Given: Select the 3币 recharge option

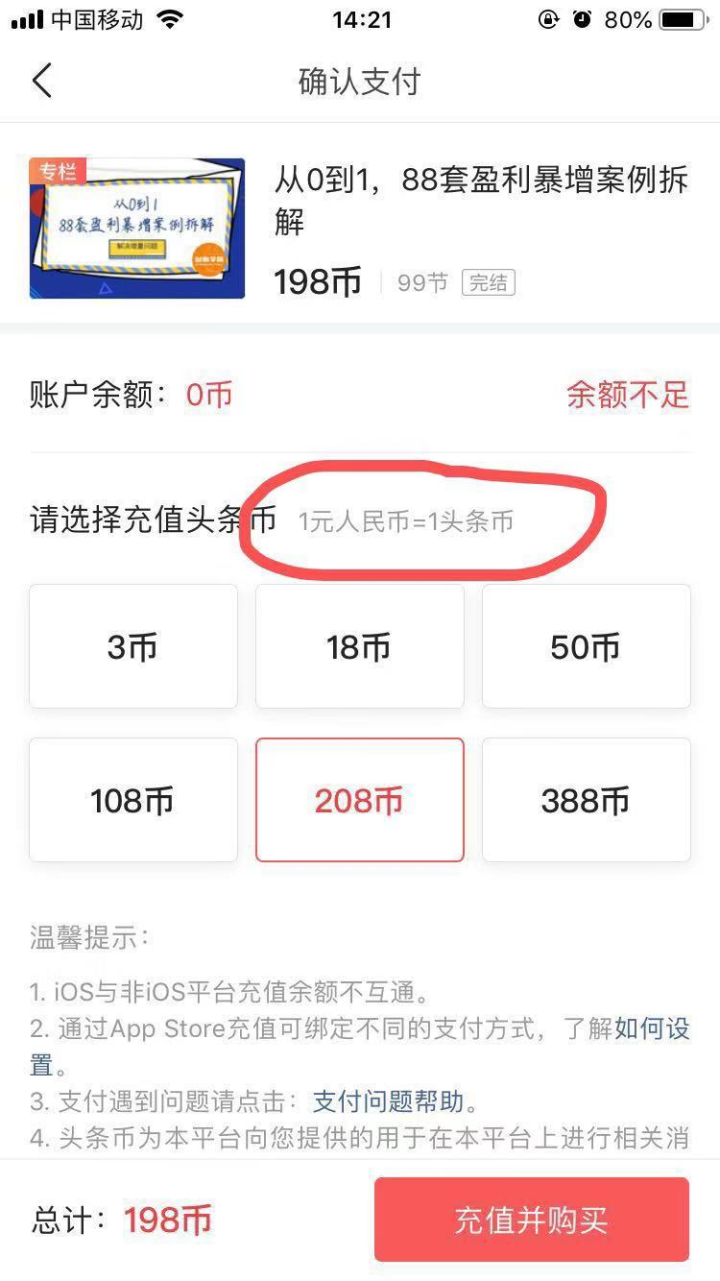Looking at the screenshot, I should [133, 646].
